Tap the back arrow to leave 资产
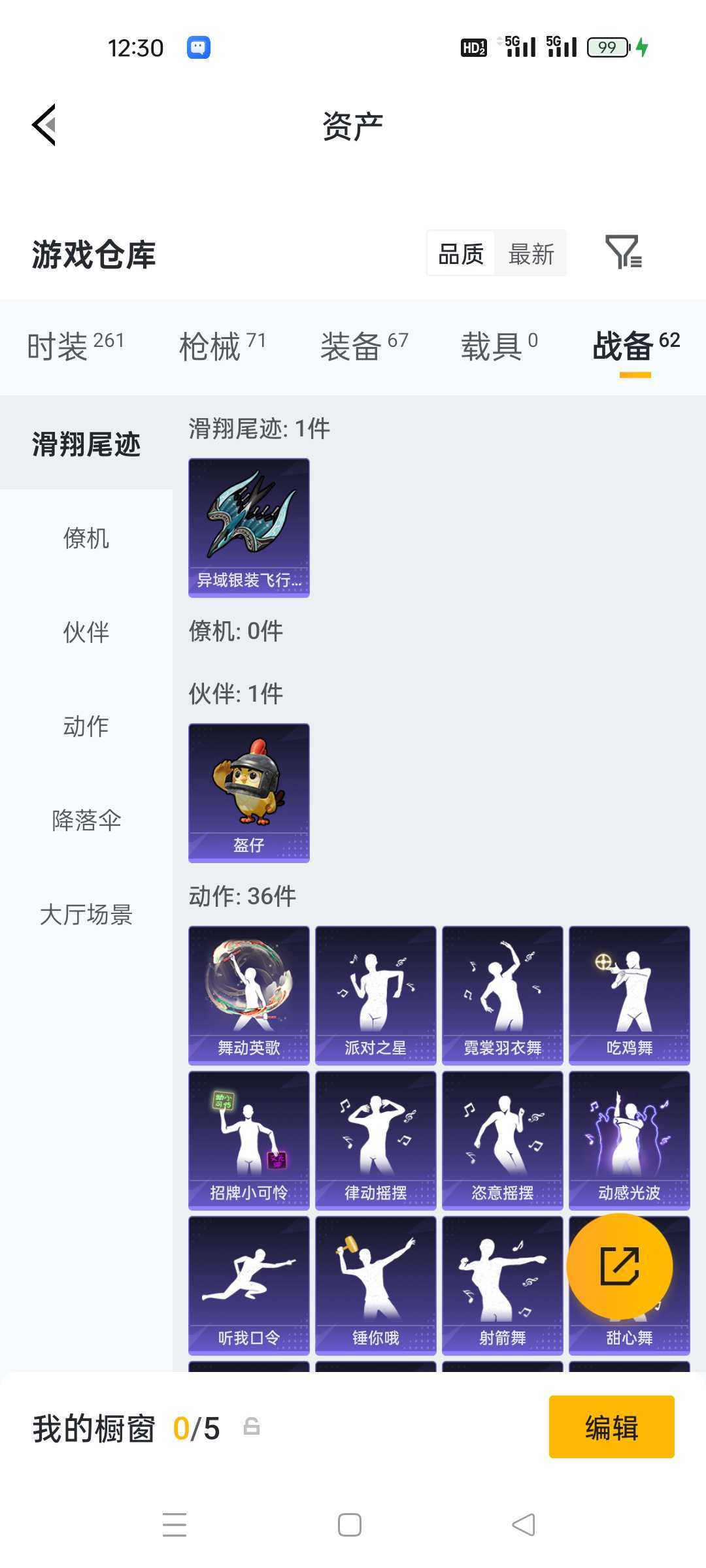This screenshot has height=1568, width=706. pyautogui.click(x=43, y=125)
